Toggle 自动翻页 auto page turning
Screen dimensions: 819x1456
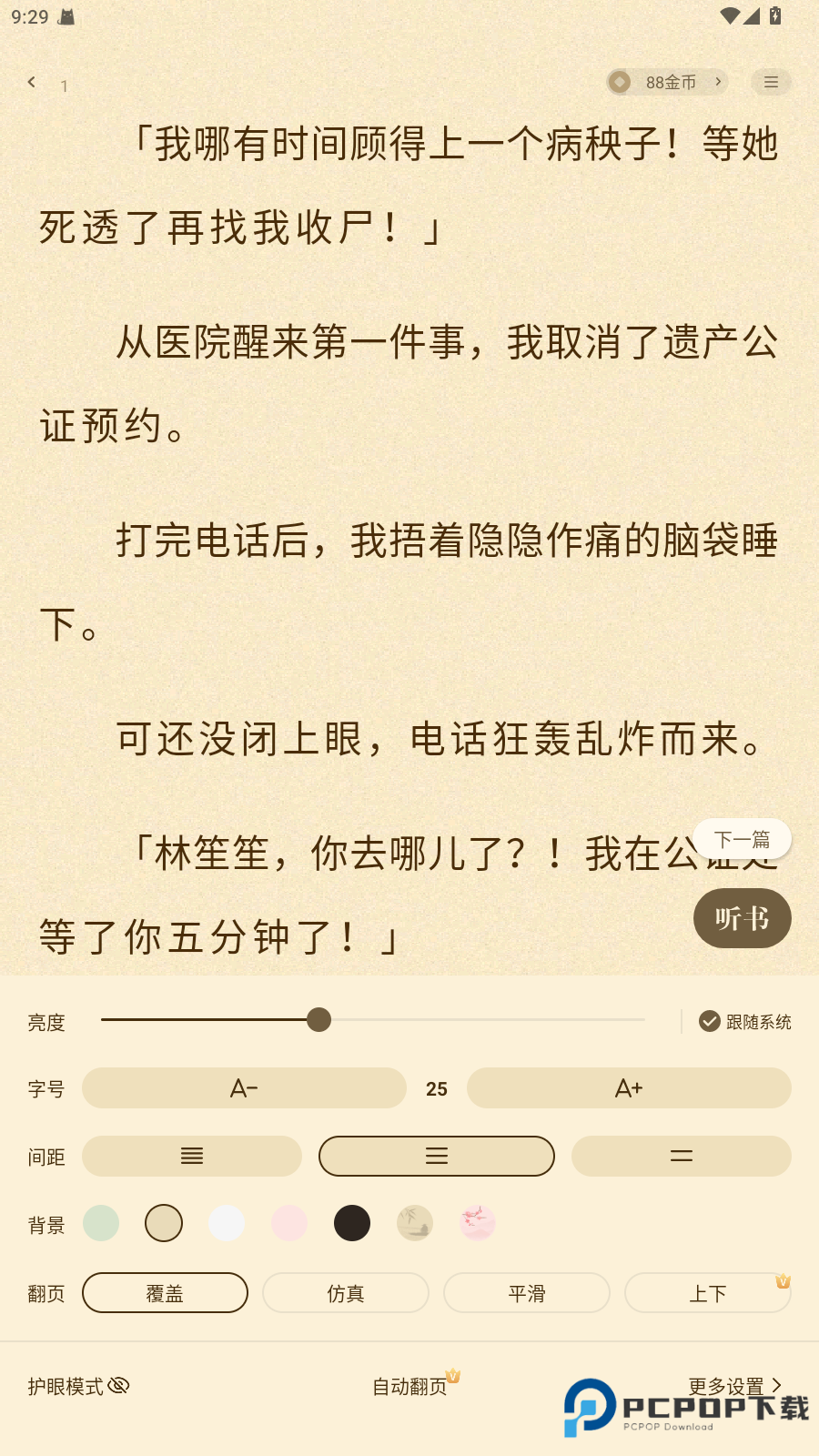click(x=409, y=1385)
